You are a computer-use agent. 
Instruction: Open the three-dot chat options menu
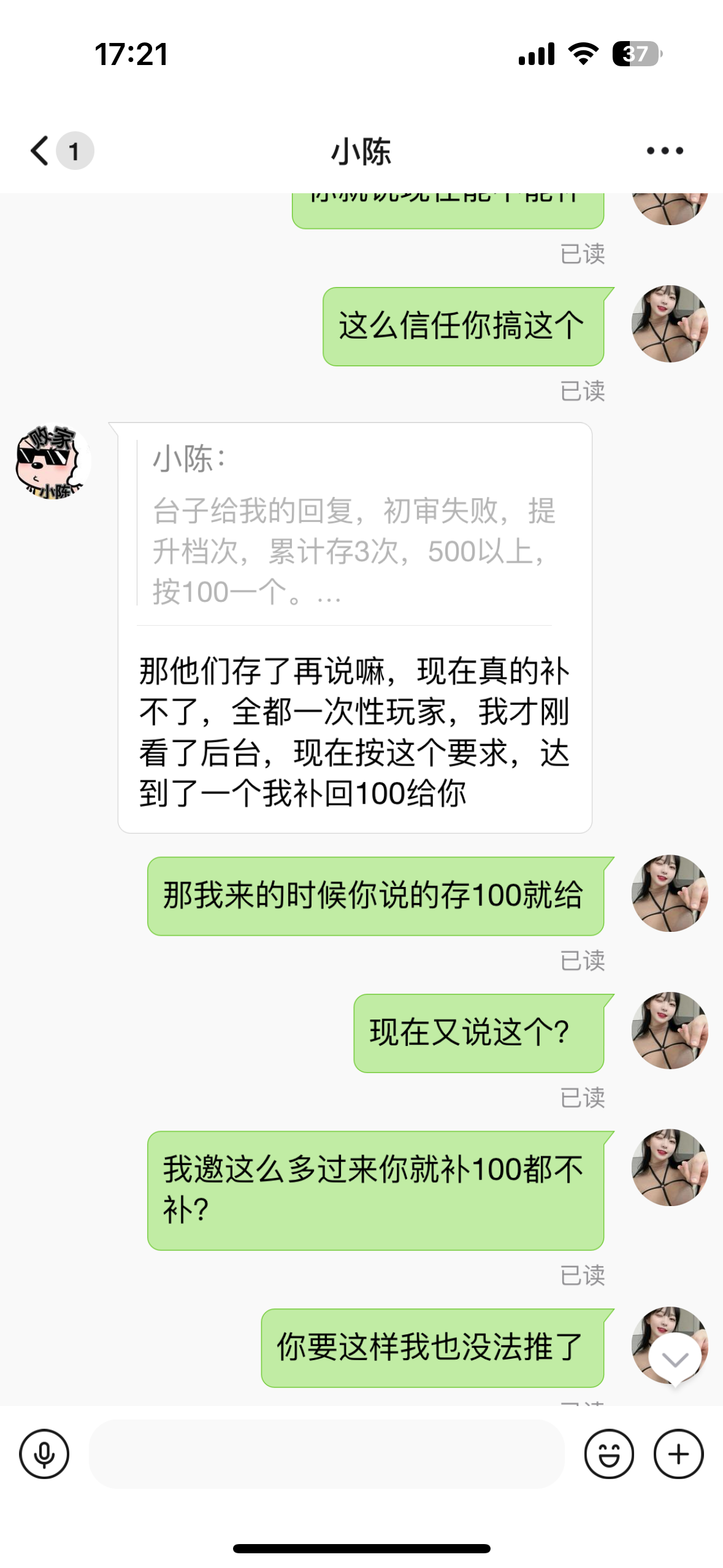[x=664, y=151]
